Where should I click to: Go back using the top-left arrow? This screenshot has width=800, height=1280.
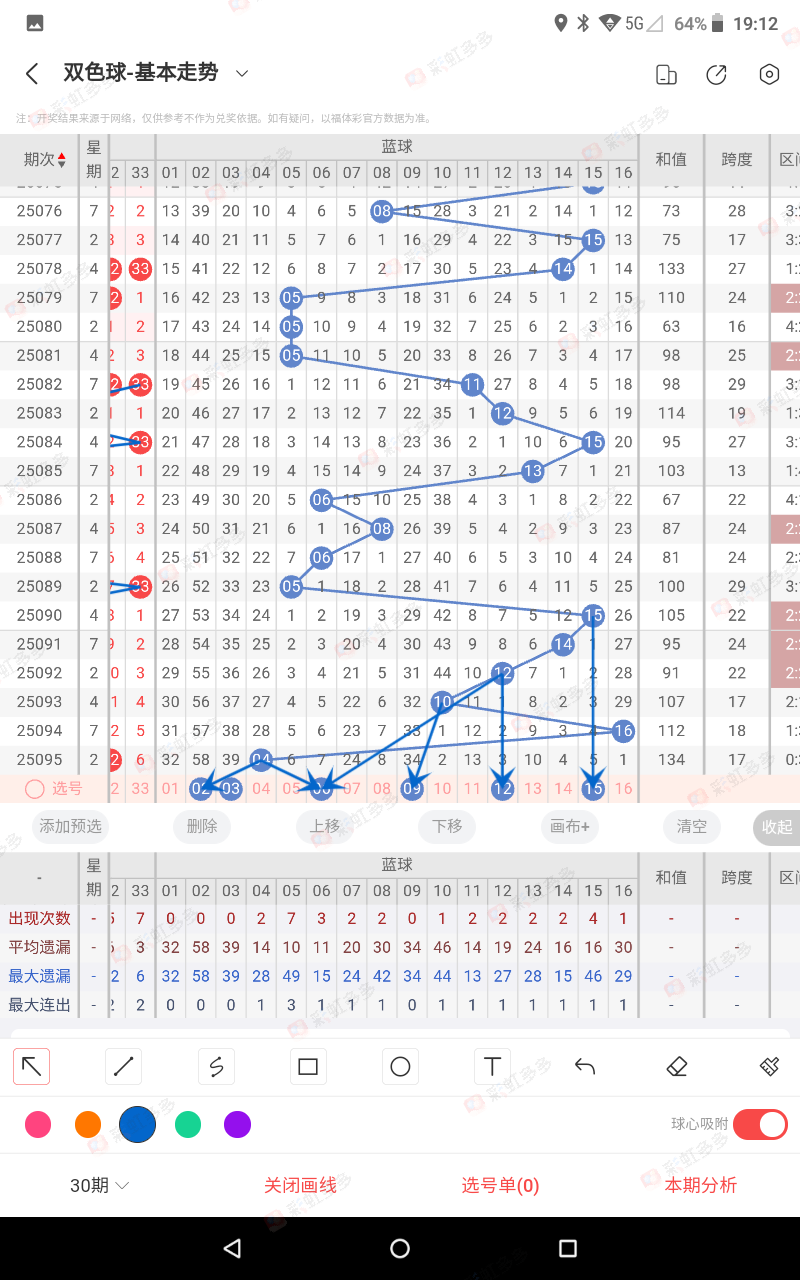32,74
